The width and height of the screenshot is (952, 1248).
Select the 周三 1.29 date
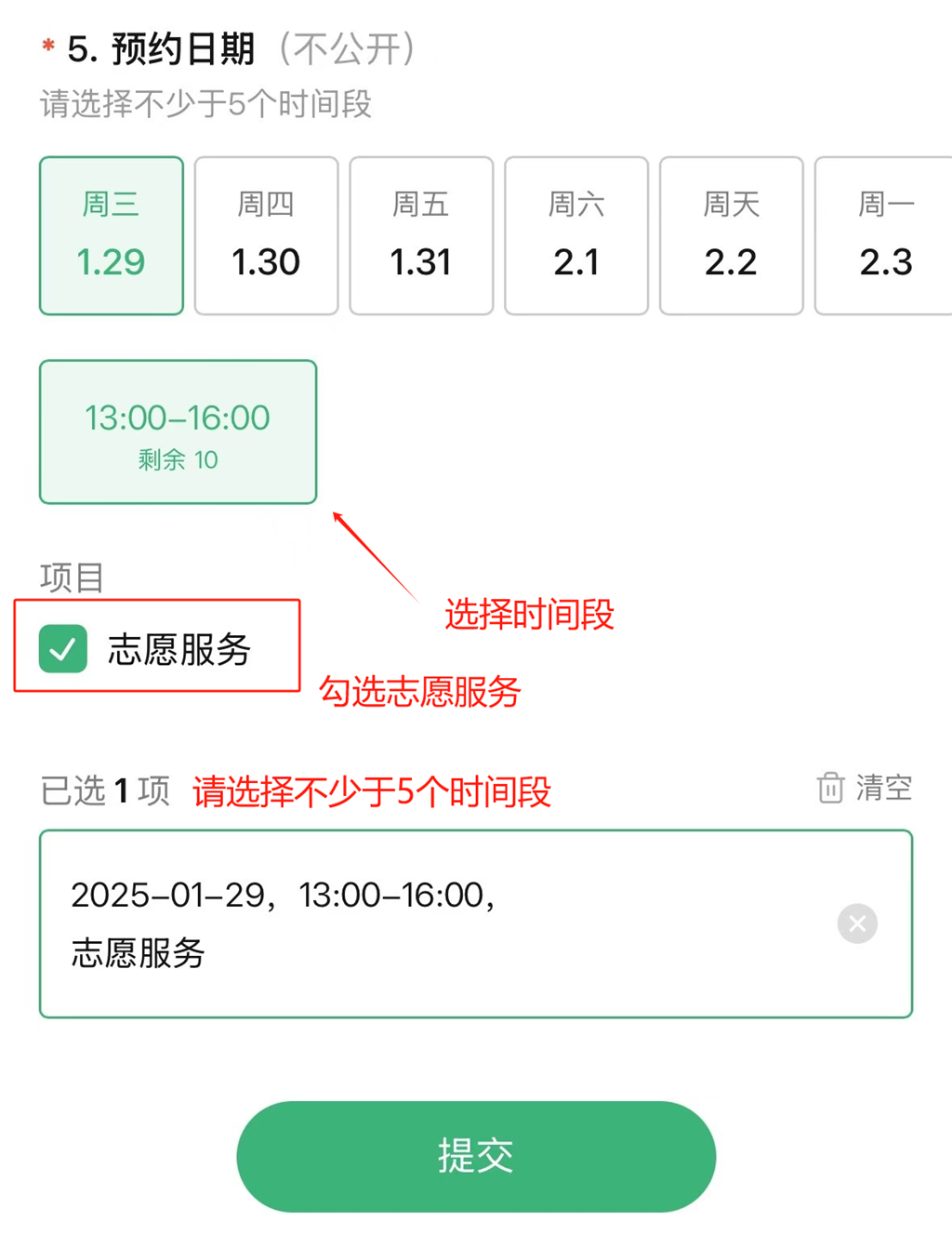click(112, 235)
